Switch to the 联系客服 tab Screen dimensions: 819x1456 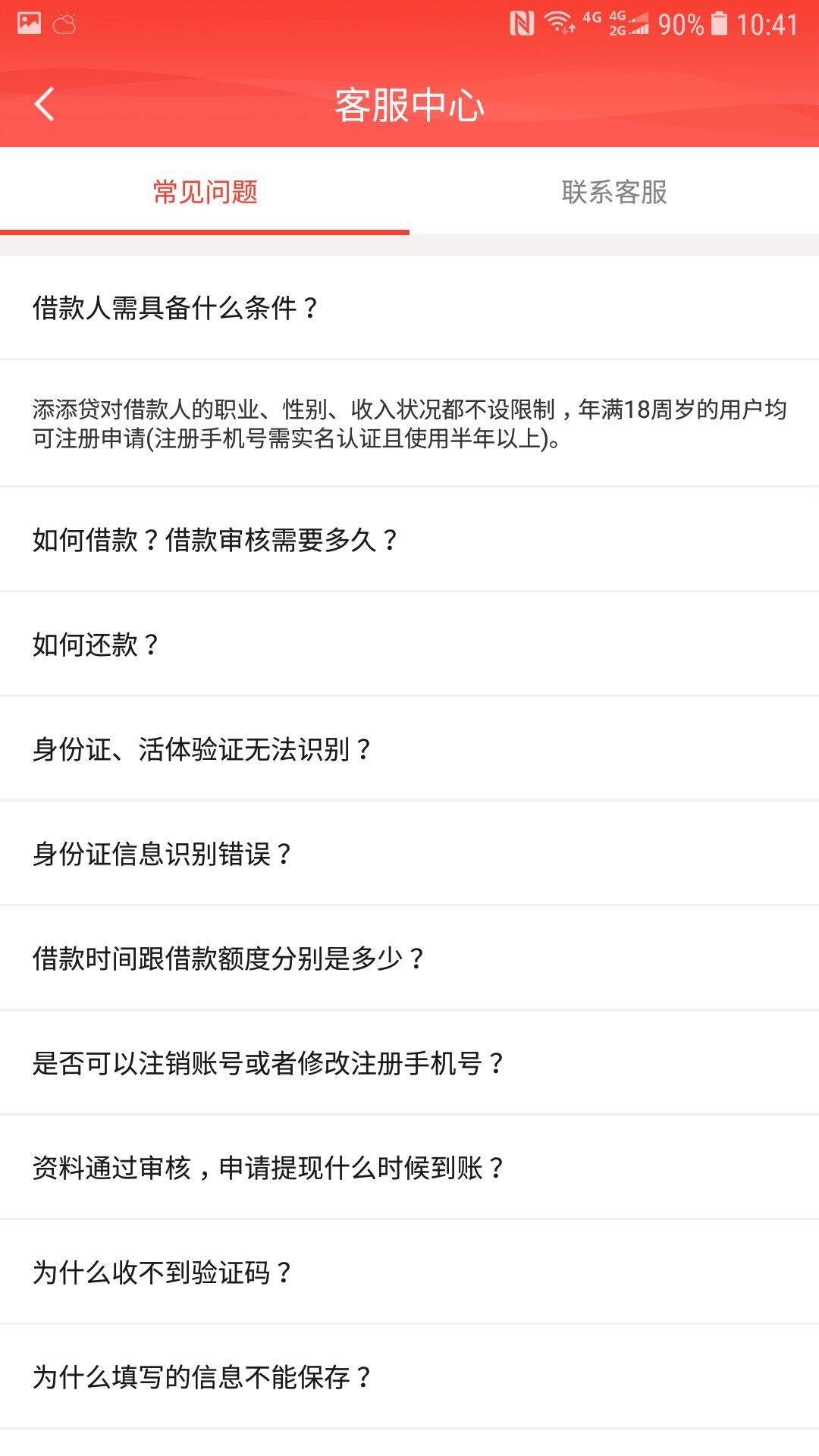(x=614, y=192)
